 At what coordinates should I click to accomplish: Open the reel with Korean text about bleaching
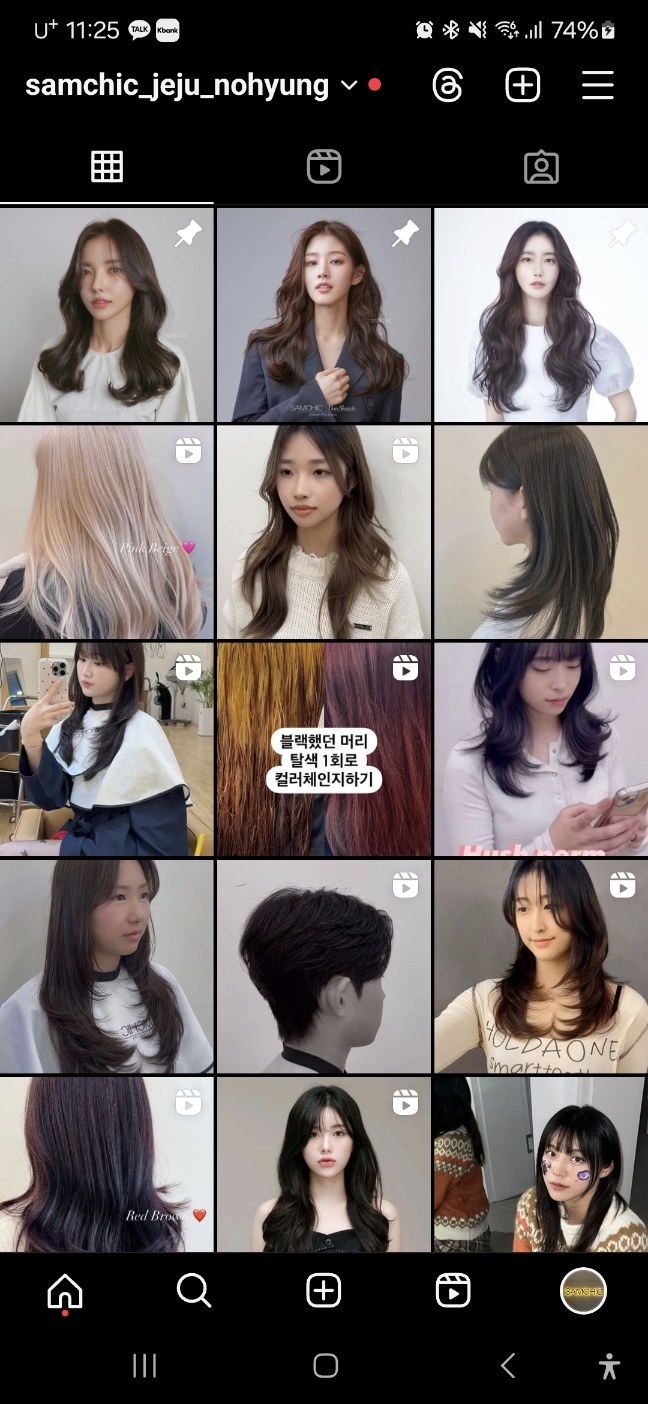pos(324,749)
